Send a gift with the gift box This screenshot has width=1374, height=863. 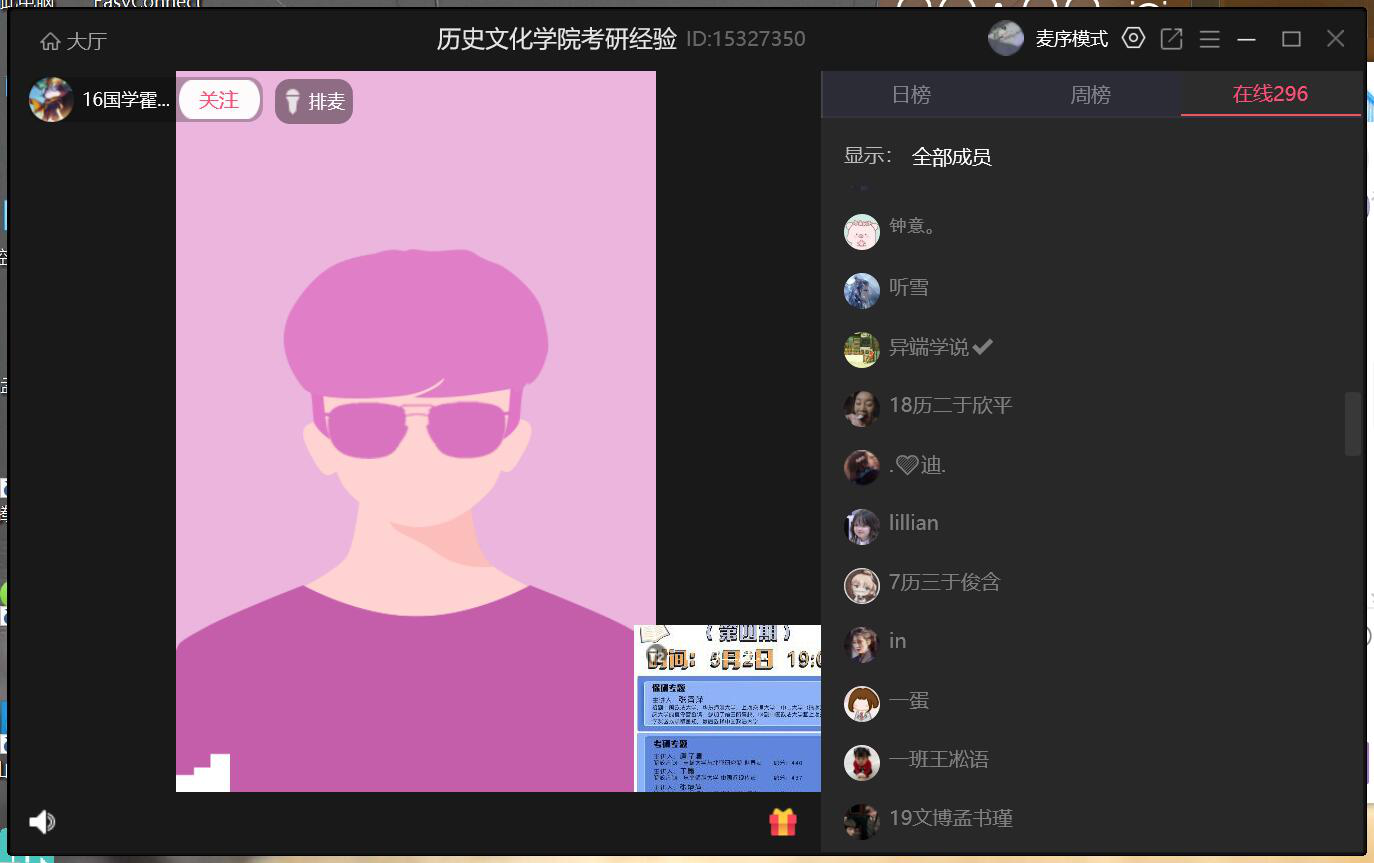click(x=783, y=822)
